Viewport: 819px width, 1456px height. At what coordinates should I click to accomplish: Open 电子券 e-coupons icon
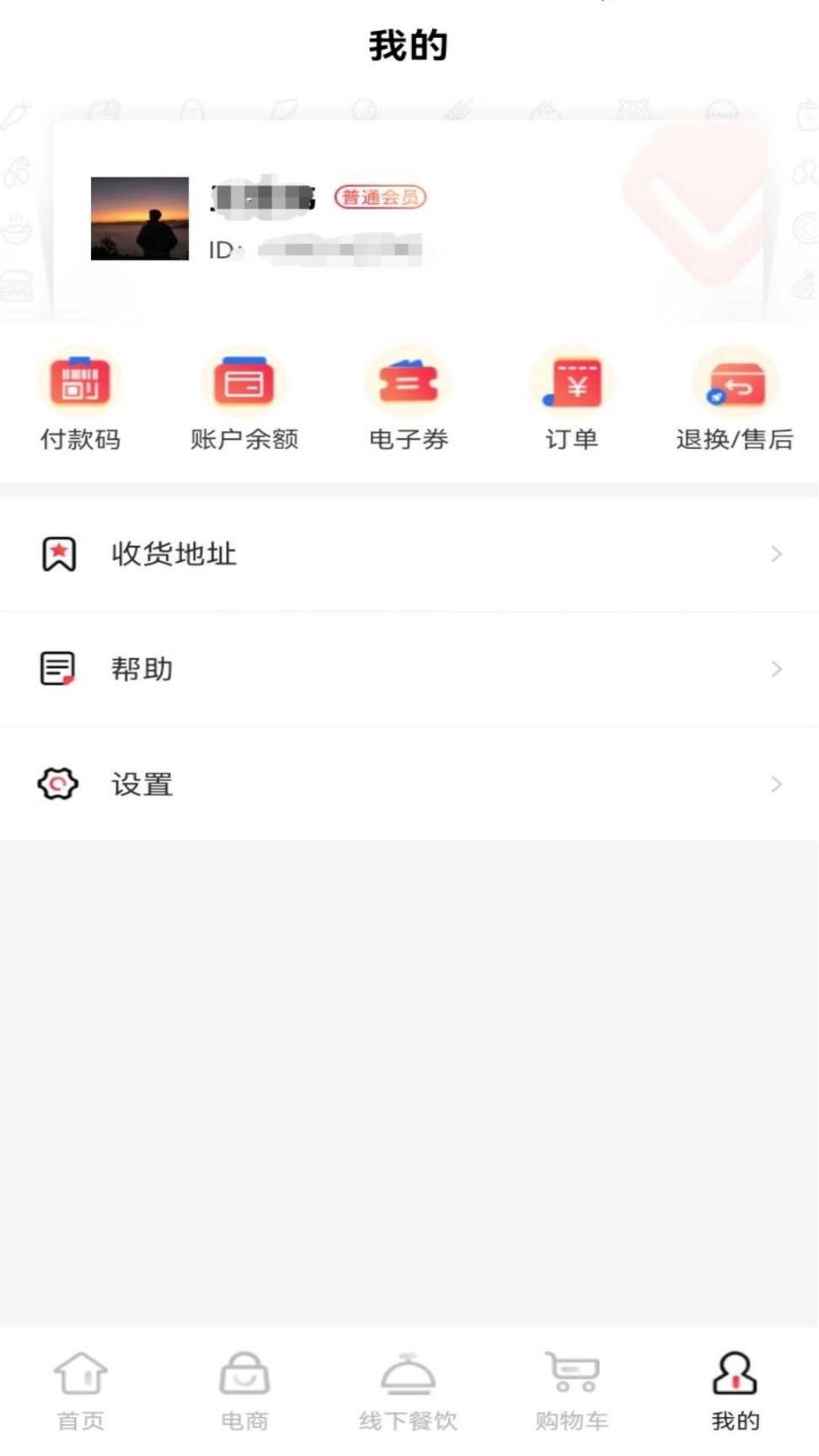coord(407,381)
